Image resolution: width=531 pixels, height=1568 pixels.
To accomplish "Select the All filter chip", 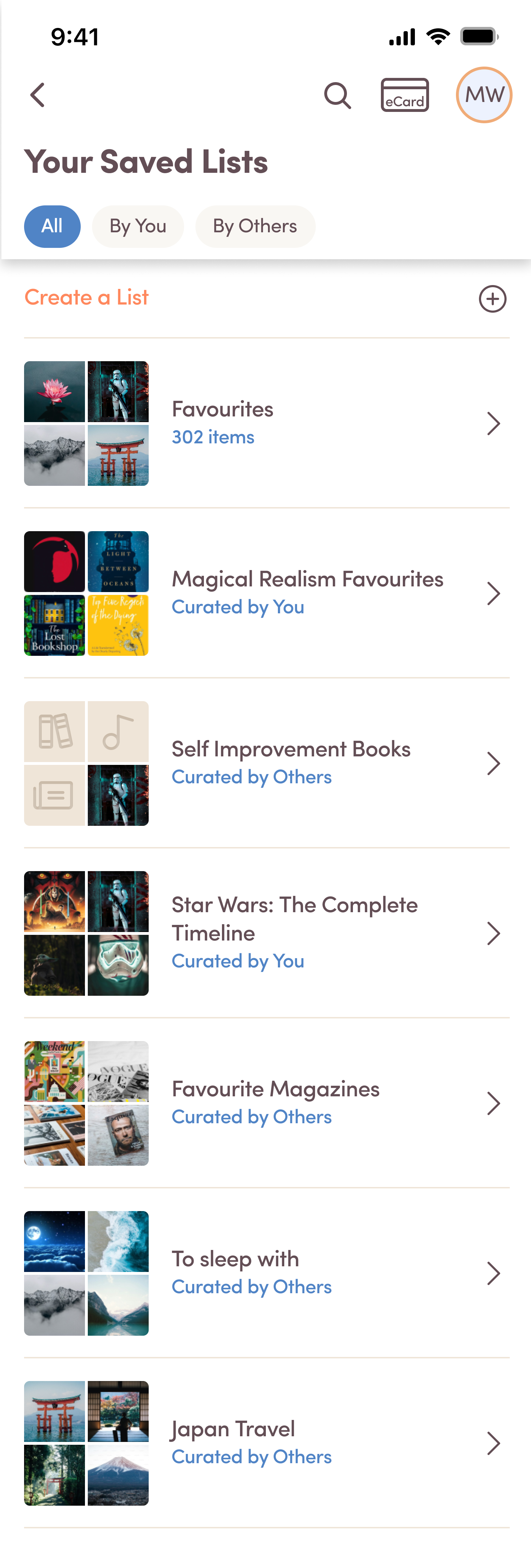I will point(52,226).
